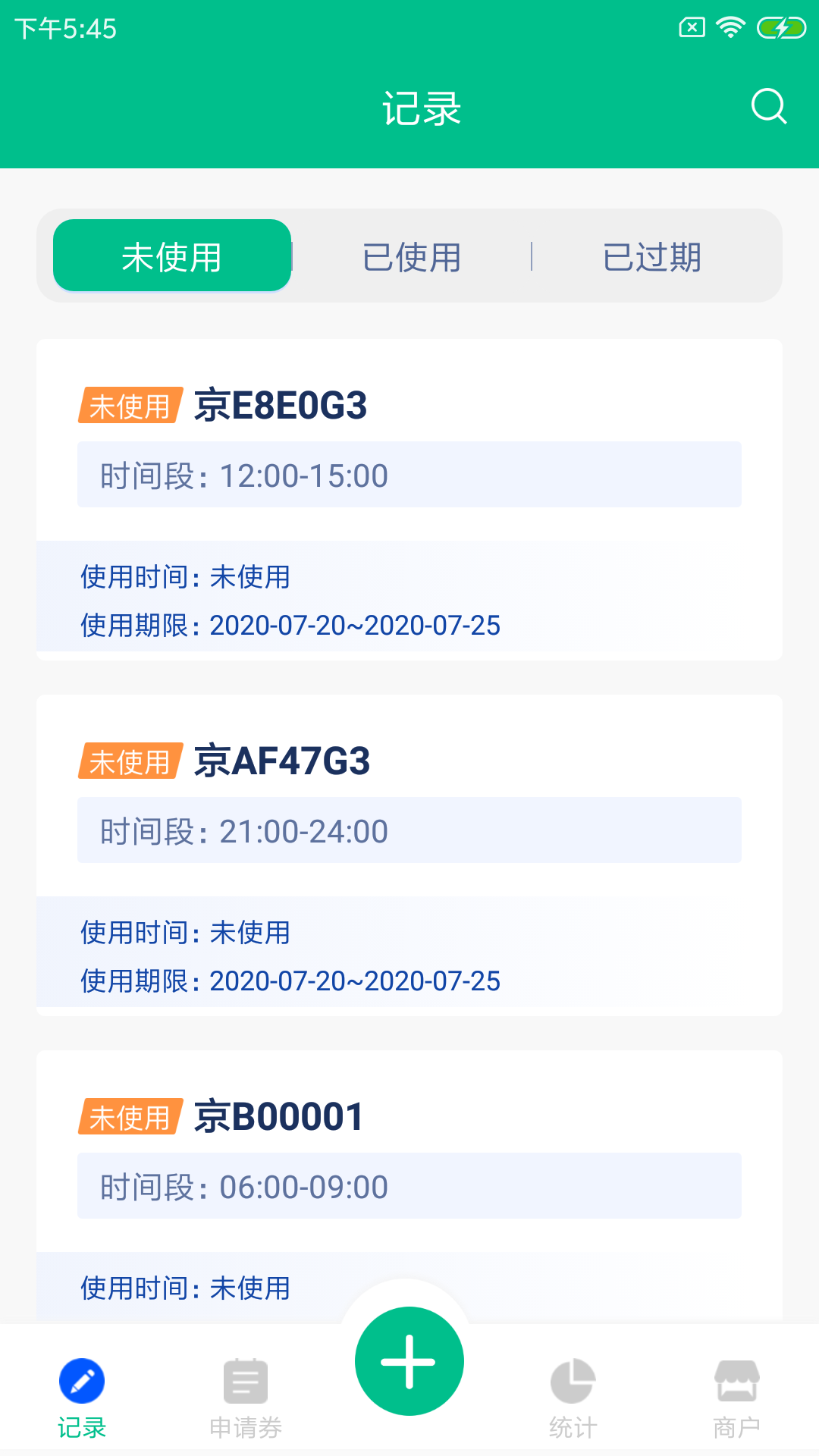
Task: Switch to the 已使用 tab
Action: click(412, 257)
